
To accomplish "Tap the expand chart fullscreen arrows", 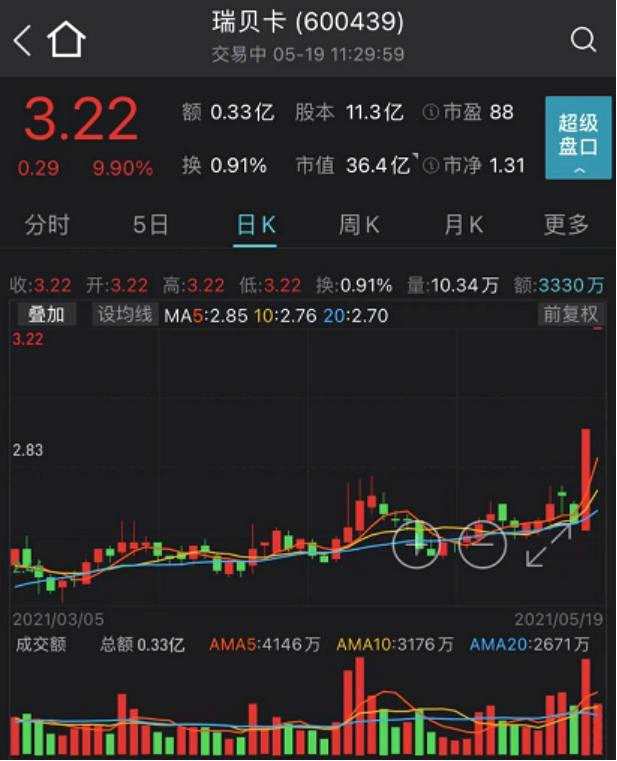I will point(548,545).
